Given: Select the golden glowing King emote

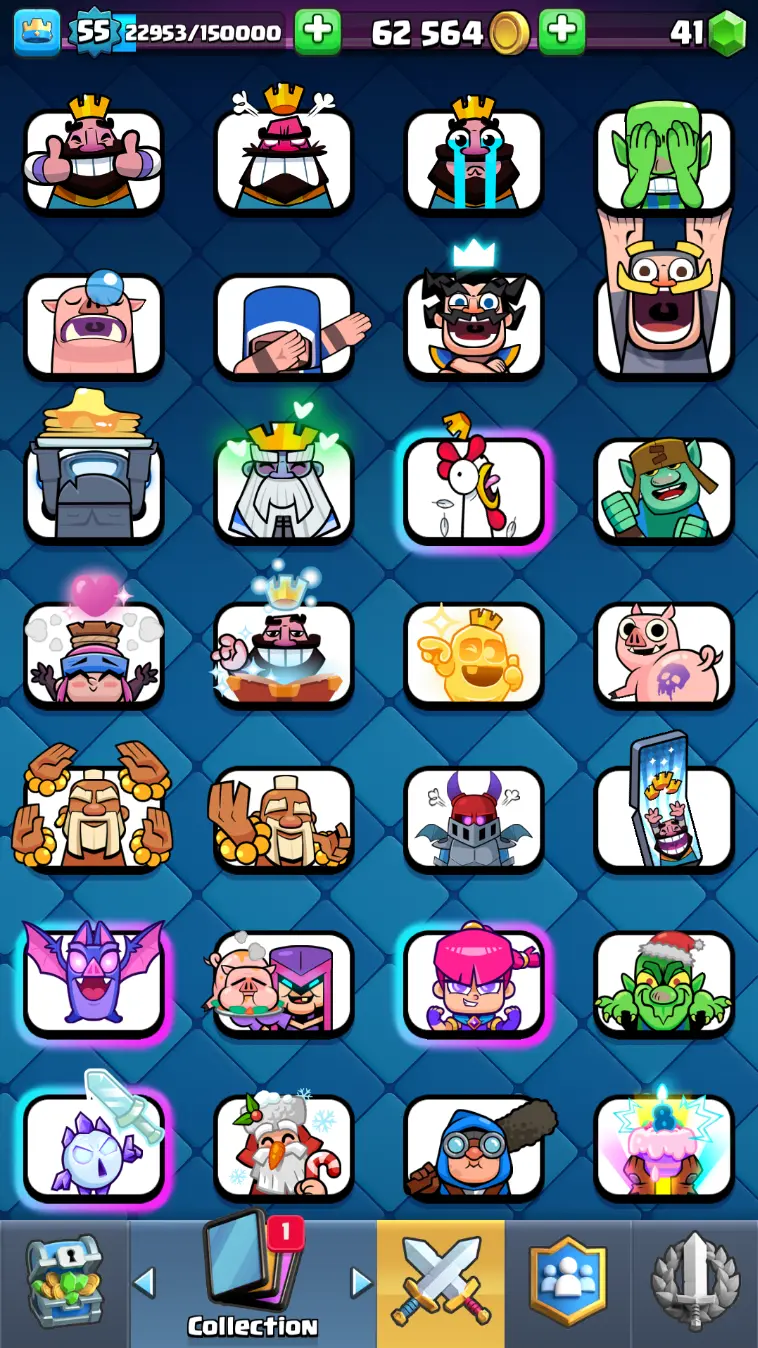Looking at the screenshot, I should (x=474, y=654).
